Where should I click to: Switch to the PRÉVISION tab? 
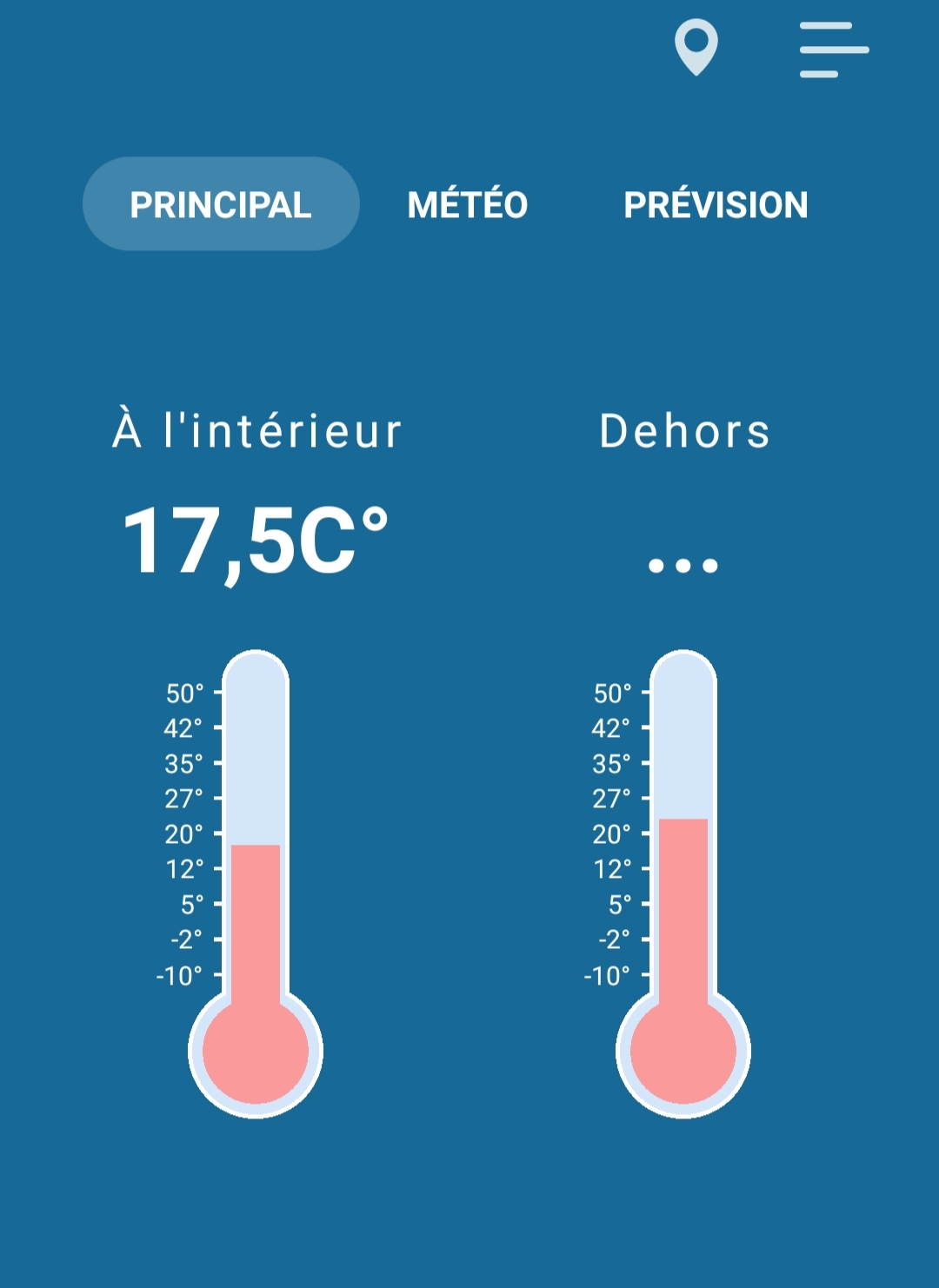pos(716,205)
